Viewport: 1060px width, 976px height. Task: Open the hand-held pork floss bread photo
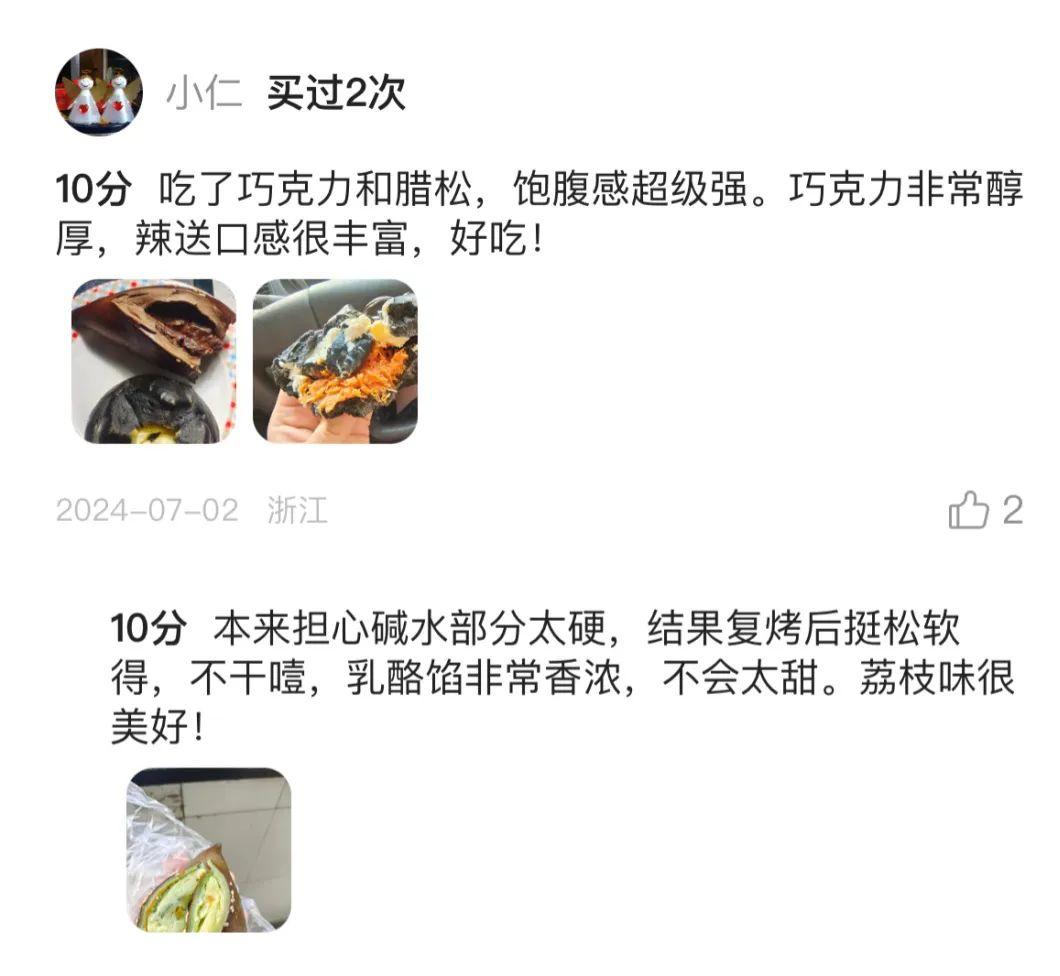[335, 361]
